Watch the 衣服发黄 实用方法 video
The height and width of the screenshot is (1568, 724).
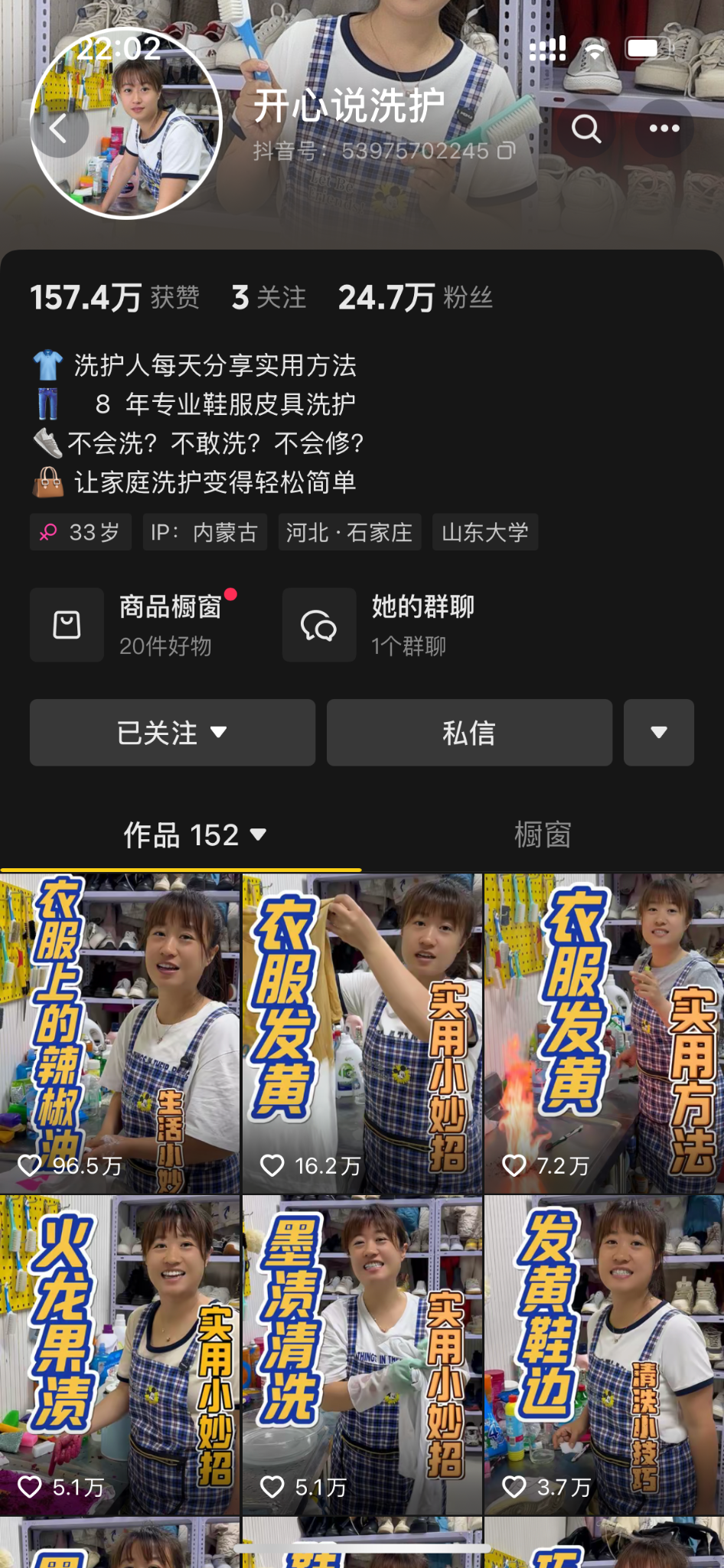coord(604,1034)
